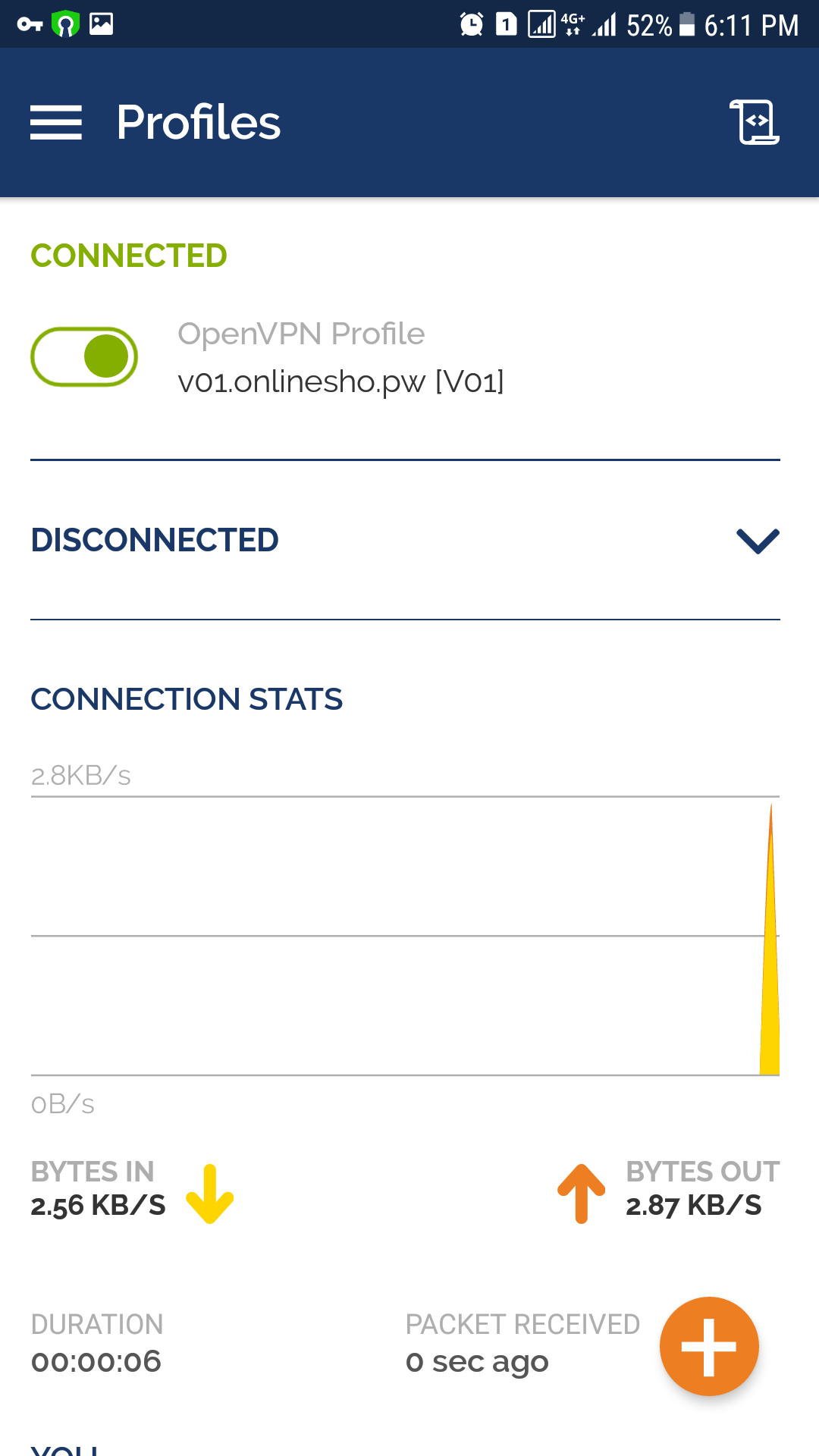Screen dimensions: 819x1456
Task: Open the v01.onlinesho.pw [V01] profile
Action: 341,381
